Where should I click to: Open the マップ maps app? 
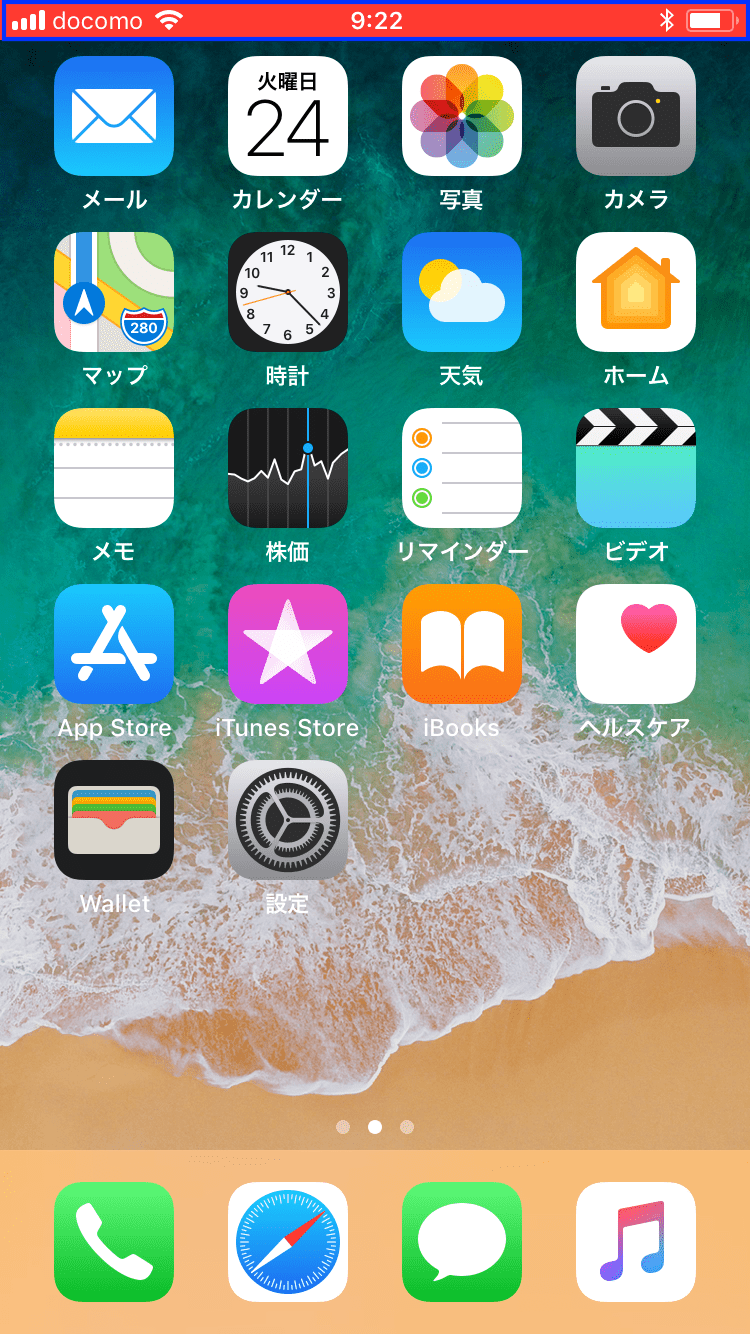tap(114, 292)
